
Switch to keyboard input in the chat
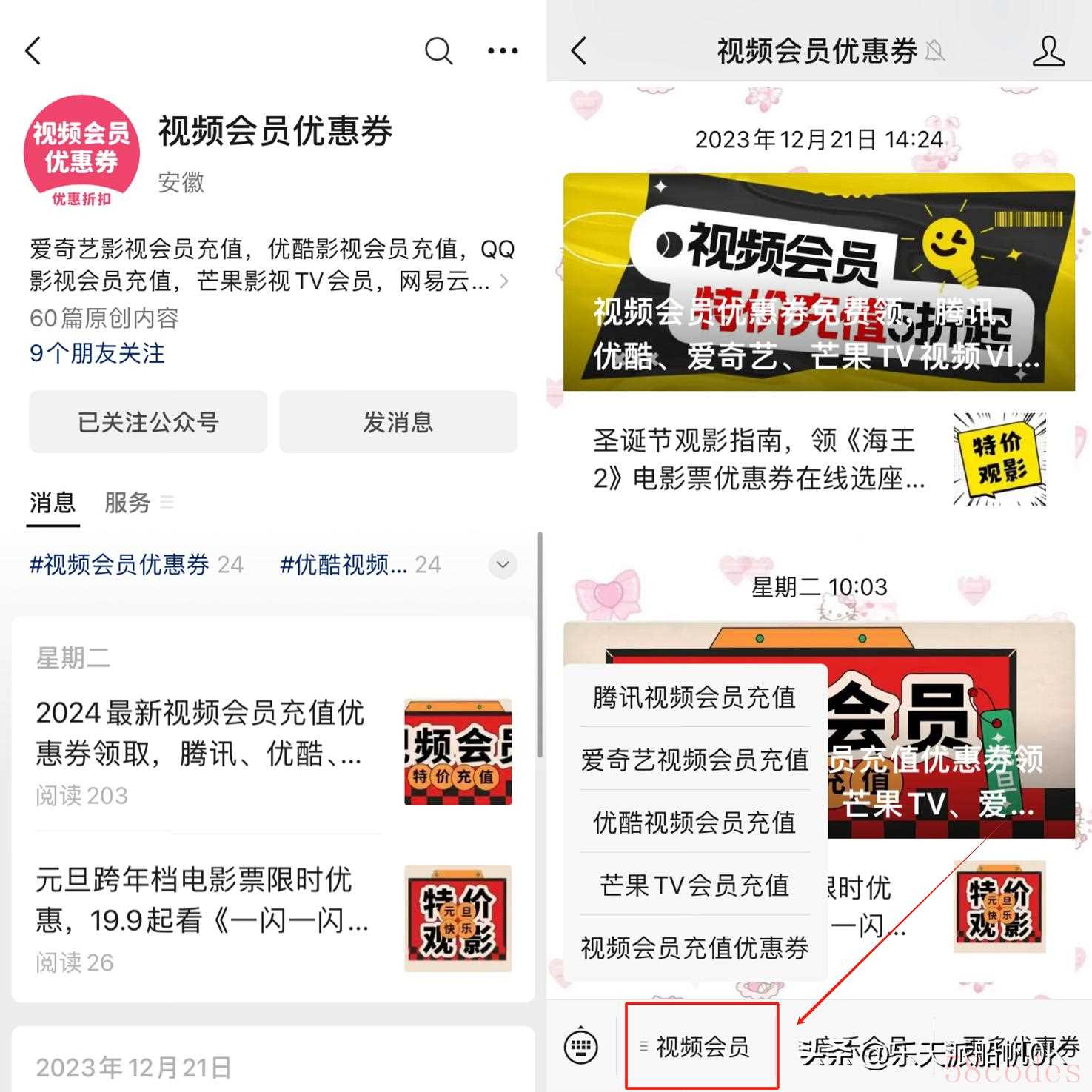(581, 1047)
